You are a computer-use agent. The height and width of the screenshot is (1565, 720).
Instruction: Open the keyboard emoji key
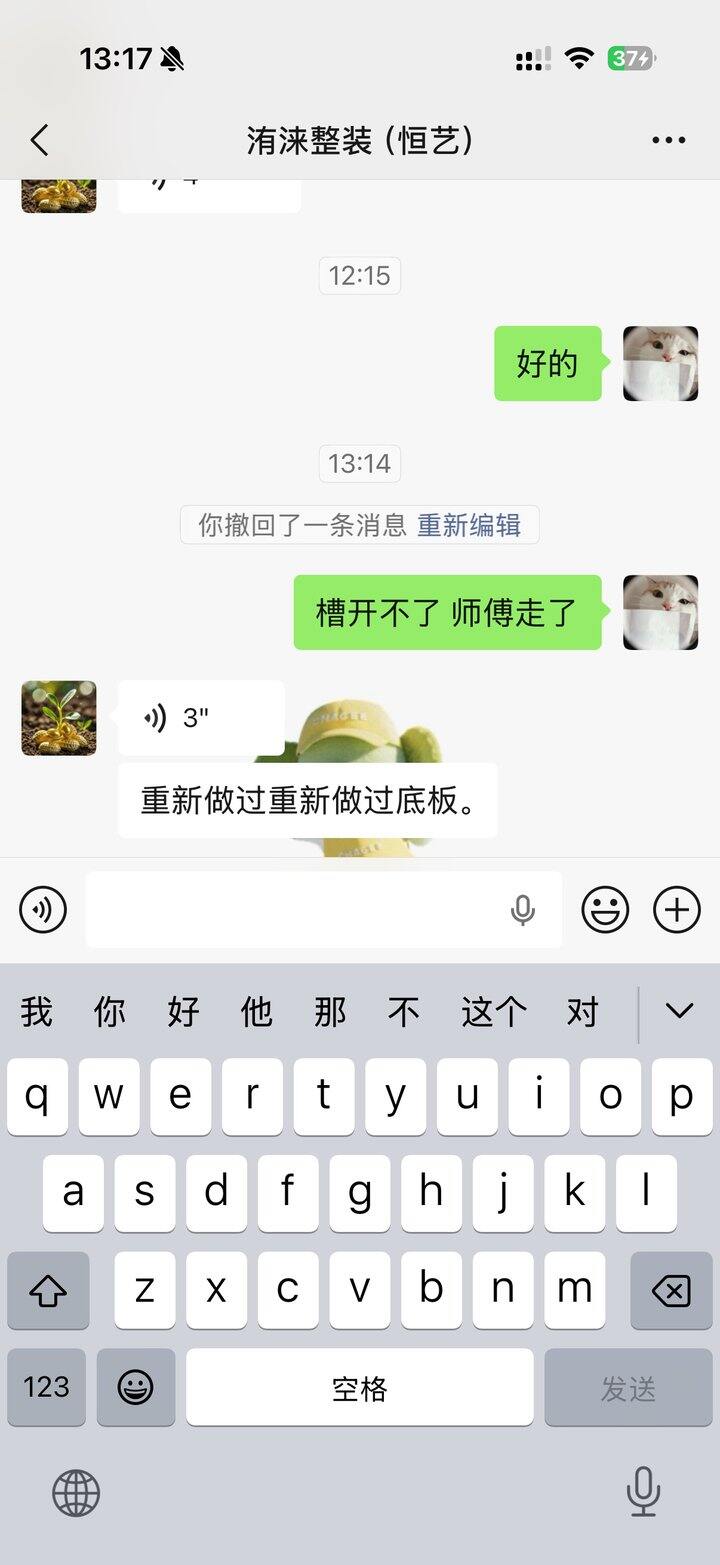(135, 1387)
